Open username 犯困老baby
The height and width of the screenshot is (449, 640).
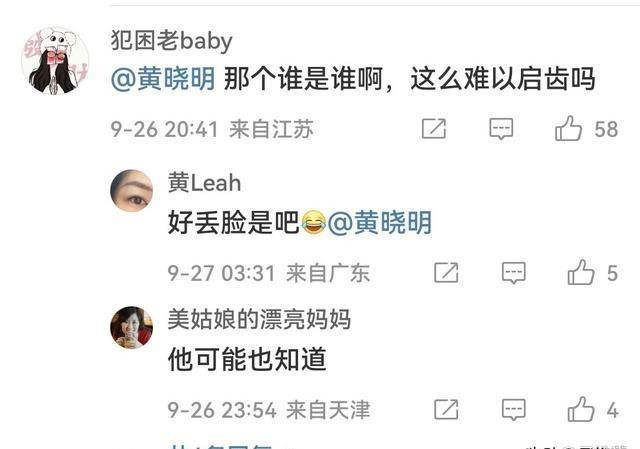click(x=172, y=41)
